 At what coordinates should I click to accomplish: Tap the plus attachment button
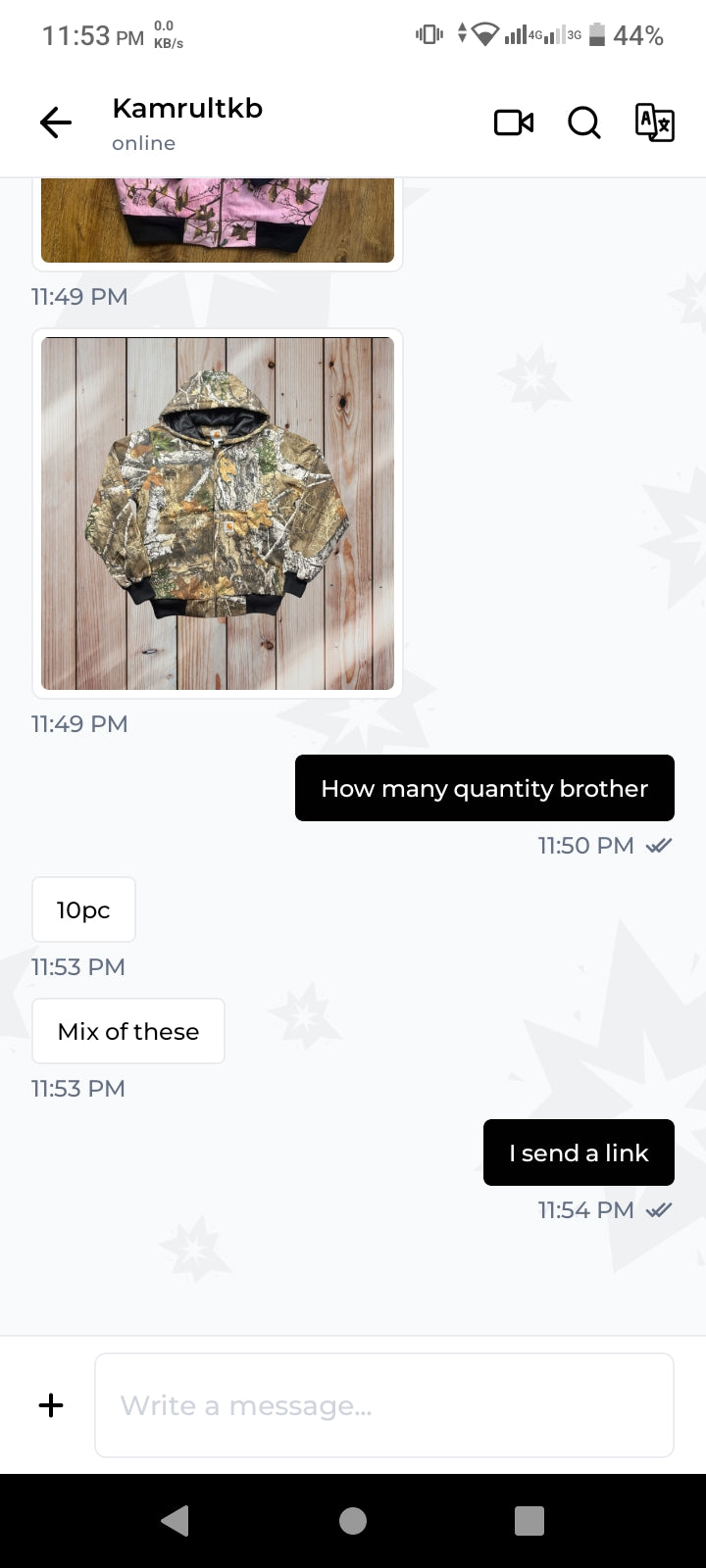pyautogui.click(x=51, y=1405)
